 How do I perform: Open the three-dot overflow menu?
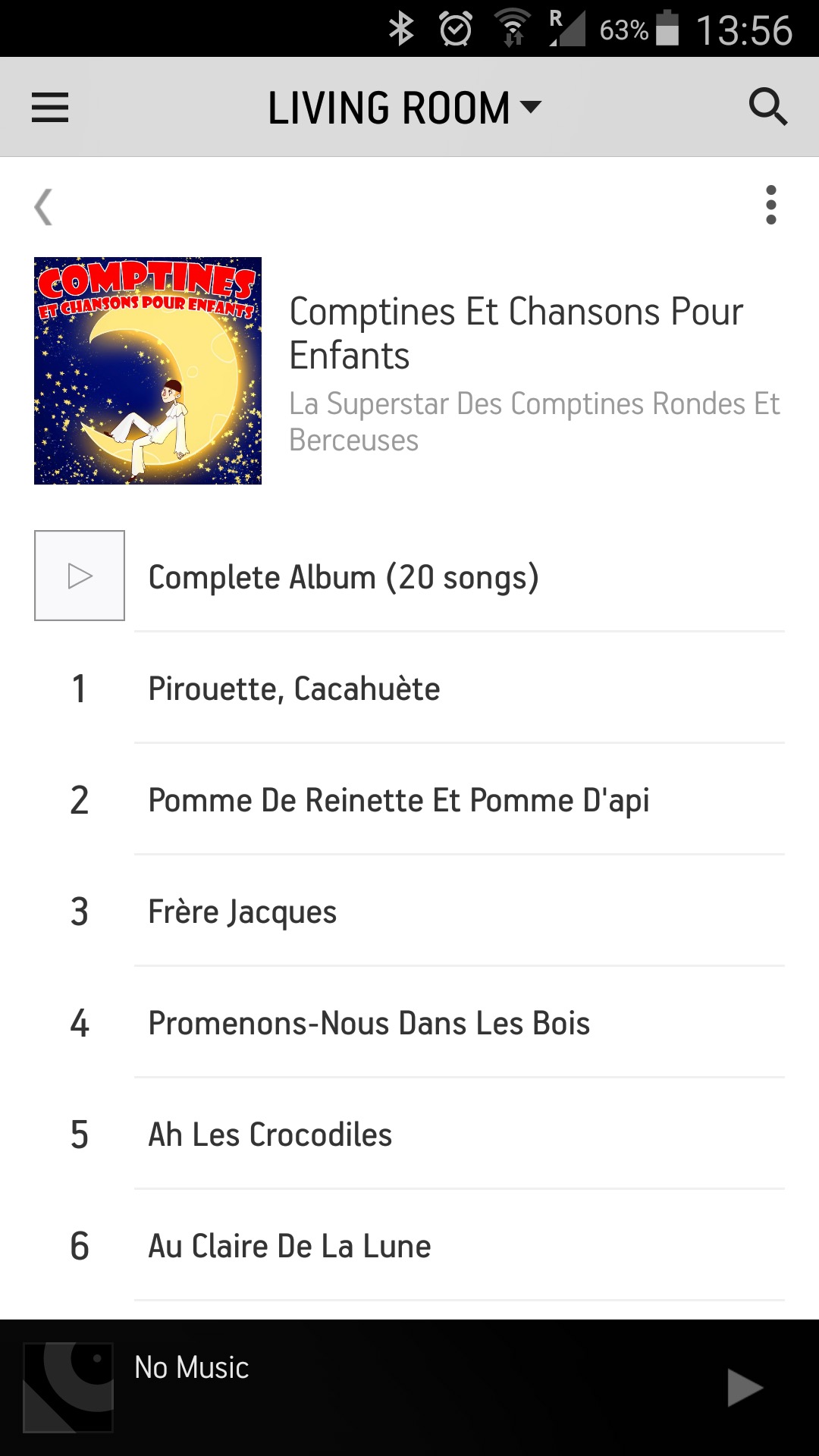click(770, 205)
